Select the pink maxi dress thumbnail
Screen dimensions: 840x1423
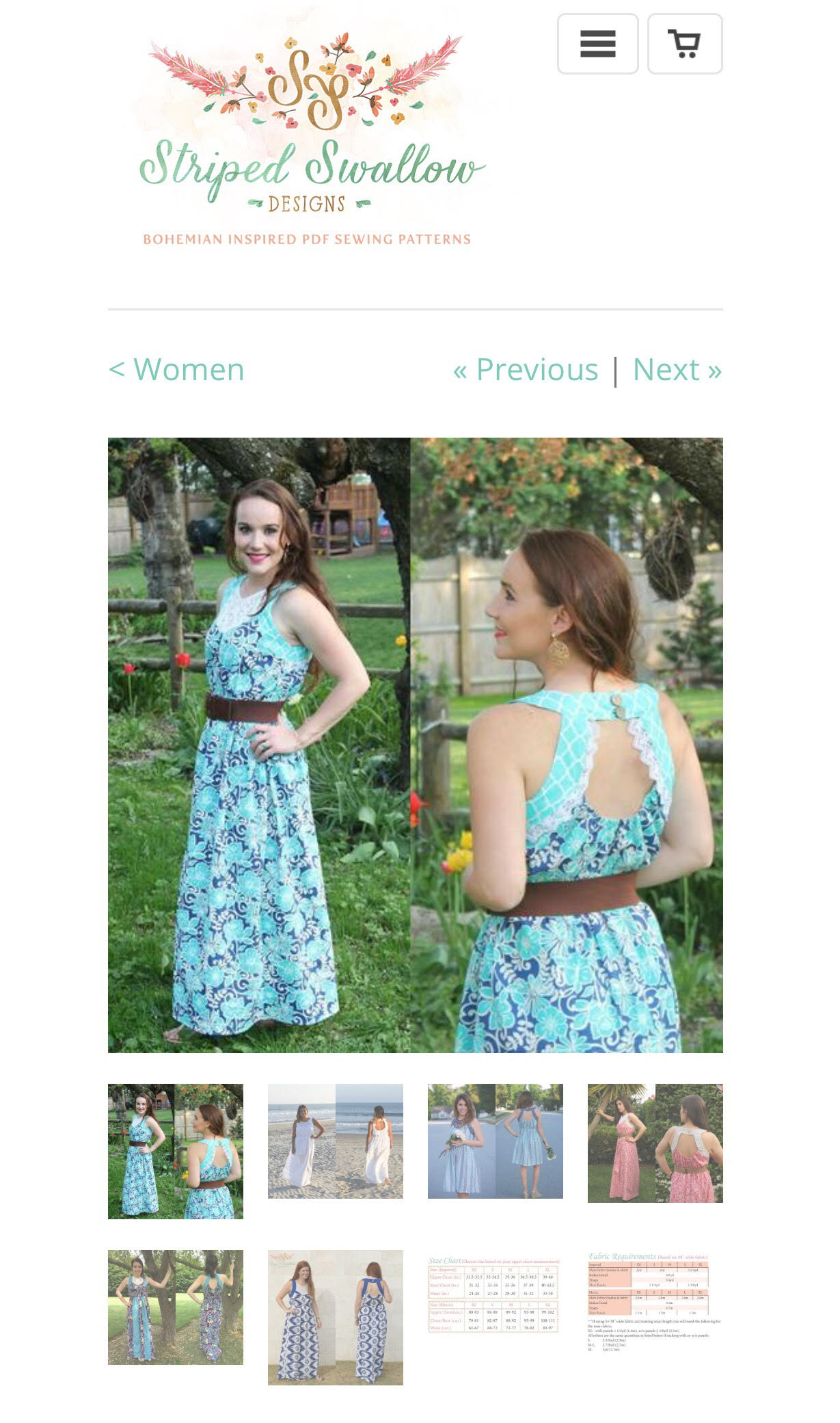655,1143
